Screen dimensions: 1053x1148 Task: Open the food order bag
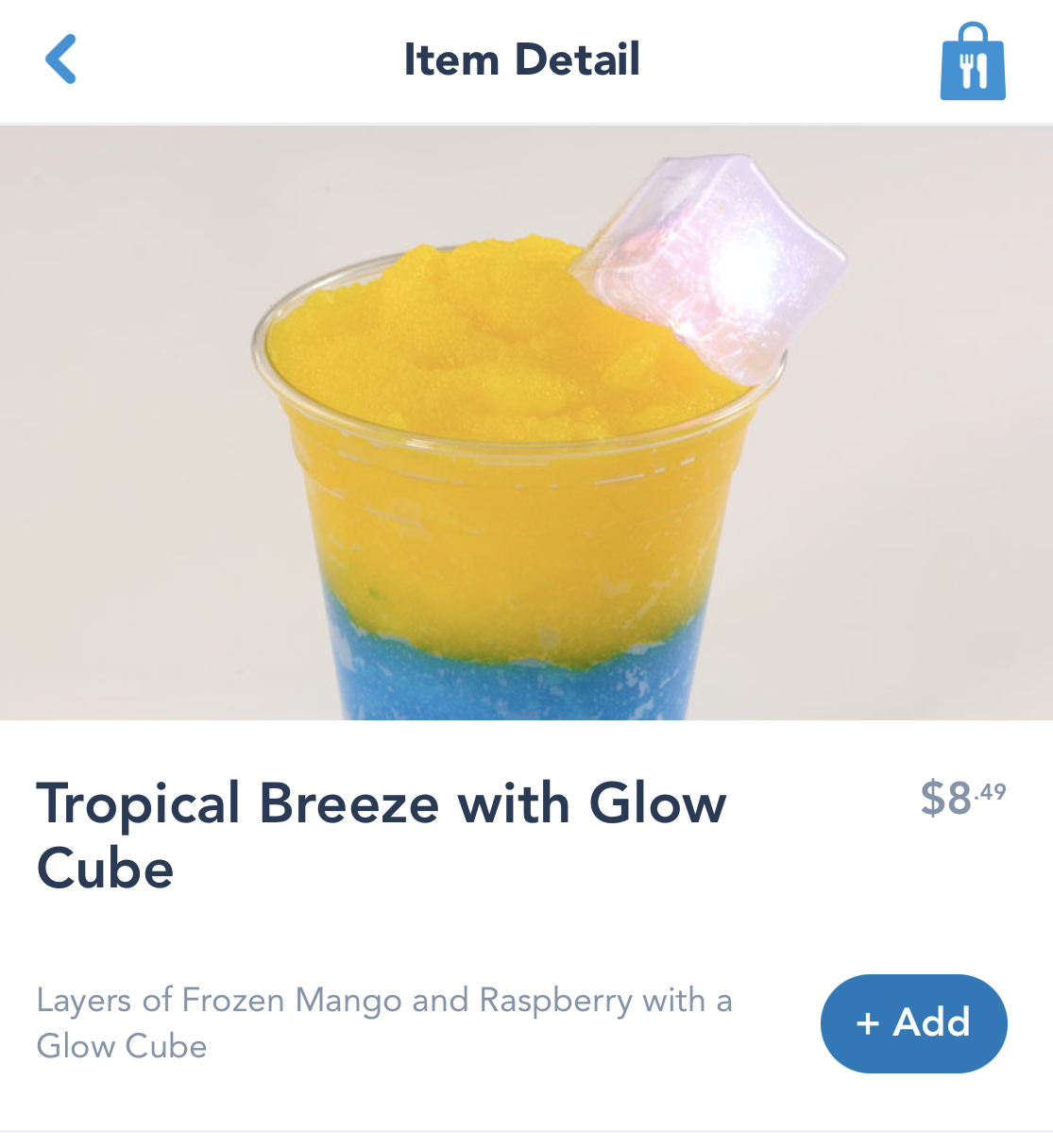pyautogui.click(x=972, y=62)
